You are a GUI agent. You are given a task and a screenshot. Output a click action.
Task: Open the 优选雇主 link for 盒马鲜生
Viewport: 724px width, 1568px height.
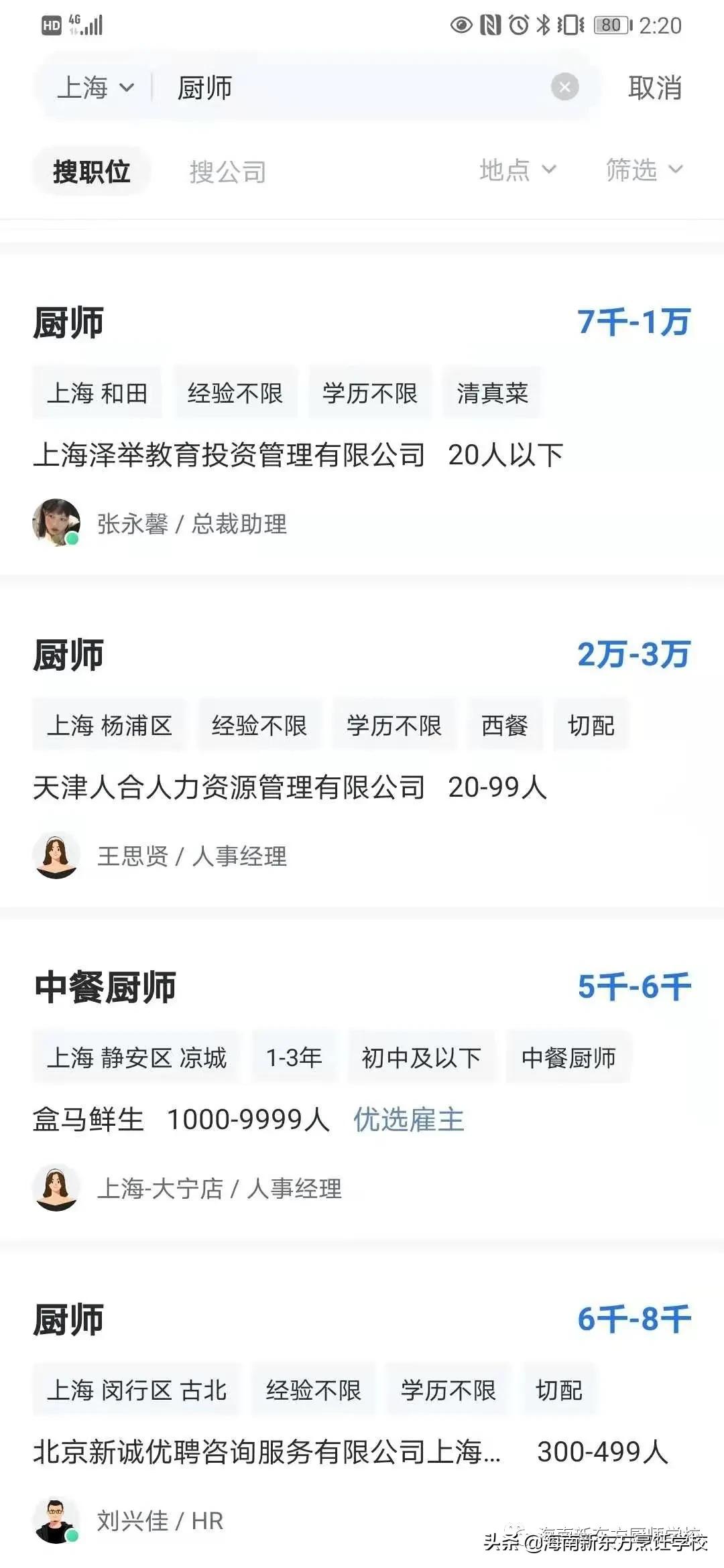[x=408, y=1120]
